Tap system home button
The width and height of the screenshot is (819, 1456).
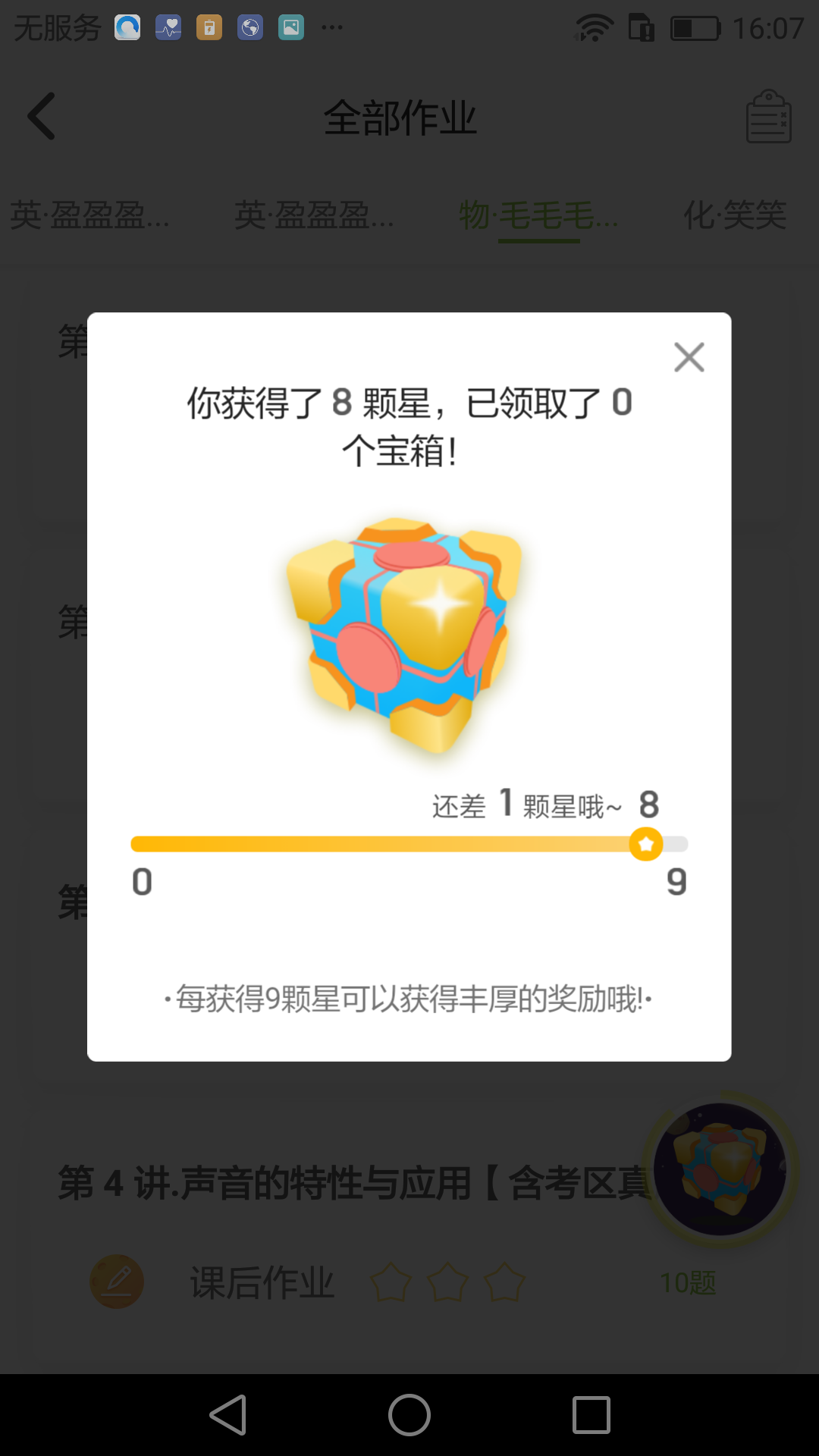tap(409, 1415)
